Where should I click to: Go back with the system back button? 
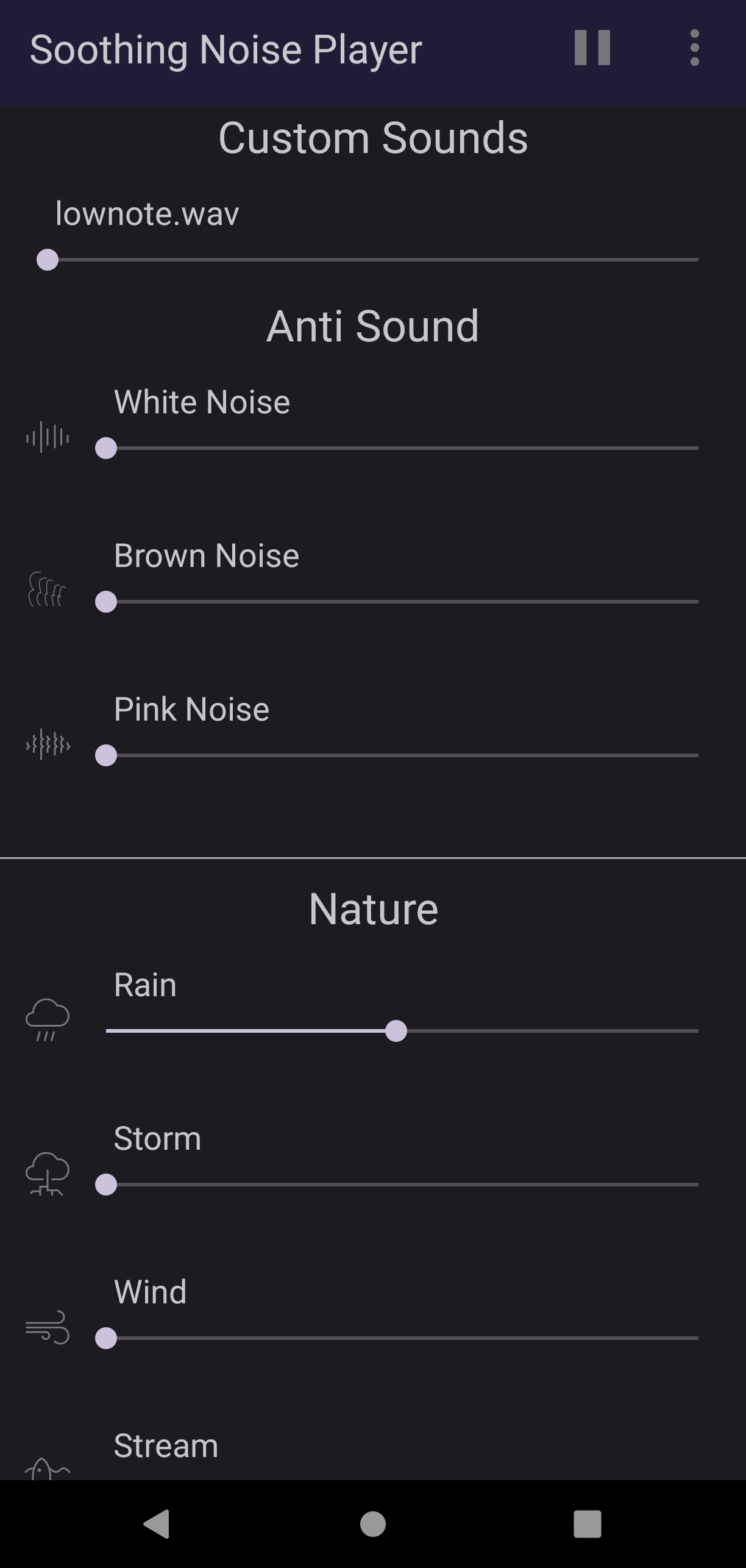tap(157, 1524)
